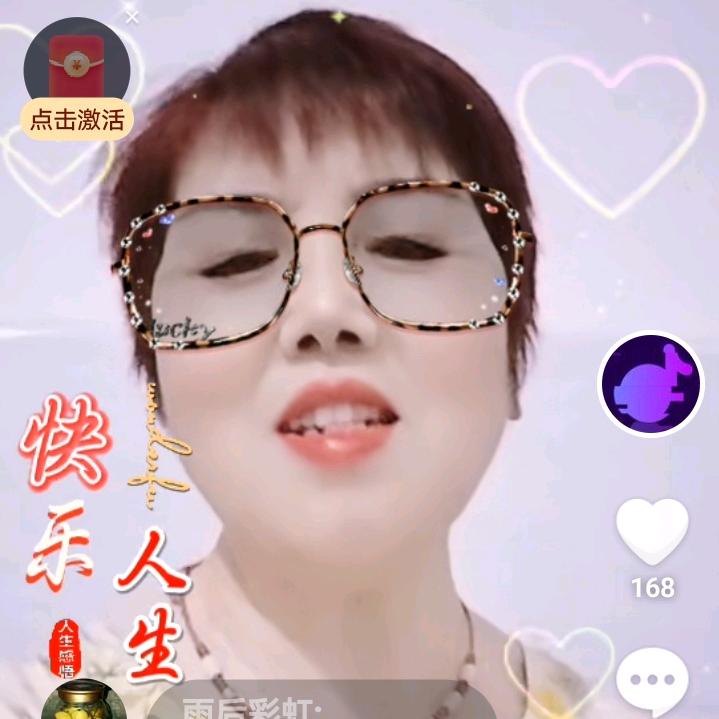Open the jar avatar beside 雨后彩虹
This screenshot has height=719, width=719.
(83, 701)
